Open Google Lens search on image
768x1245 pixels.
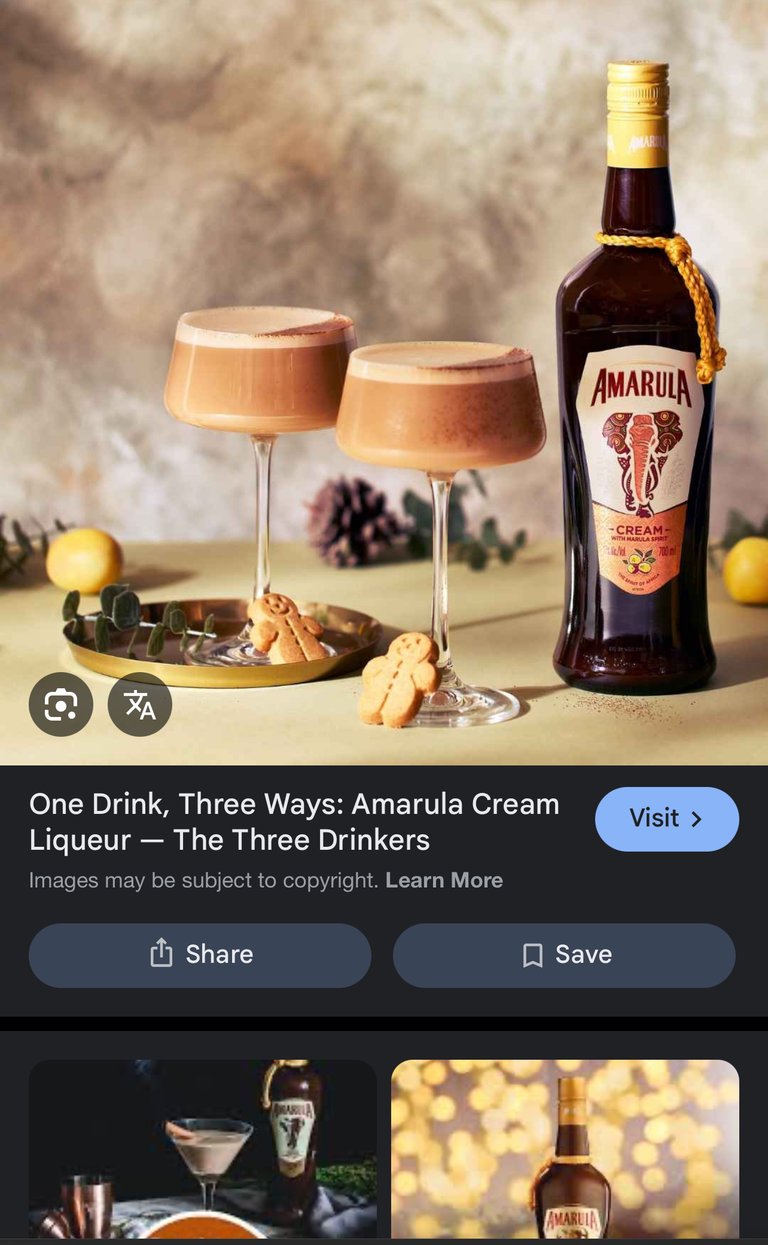[x=60, y=705]
